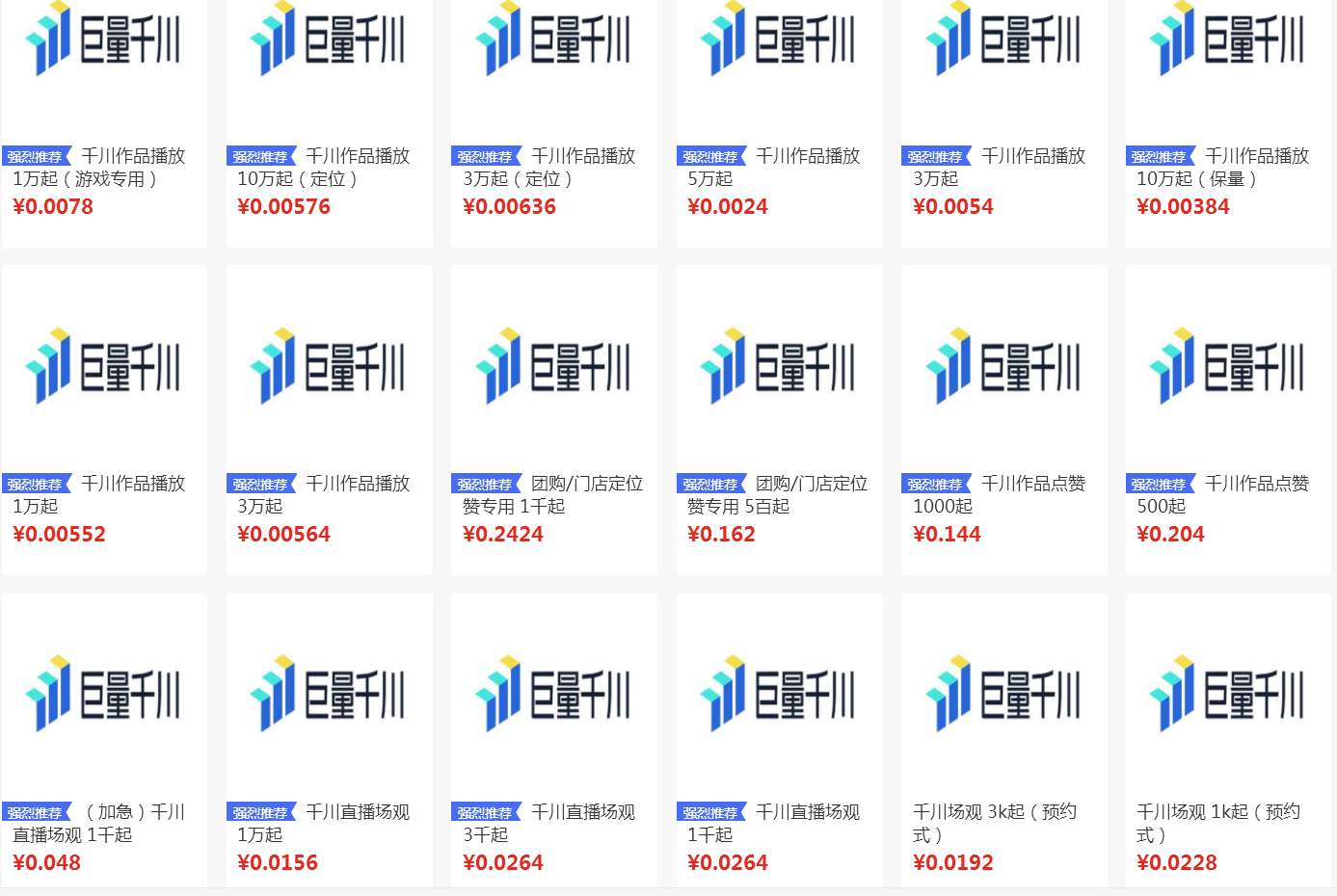
Task: Select 千川作品播放 10万起（保量）card
Action: [1227, 166]
